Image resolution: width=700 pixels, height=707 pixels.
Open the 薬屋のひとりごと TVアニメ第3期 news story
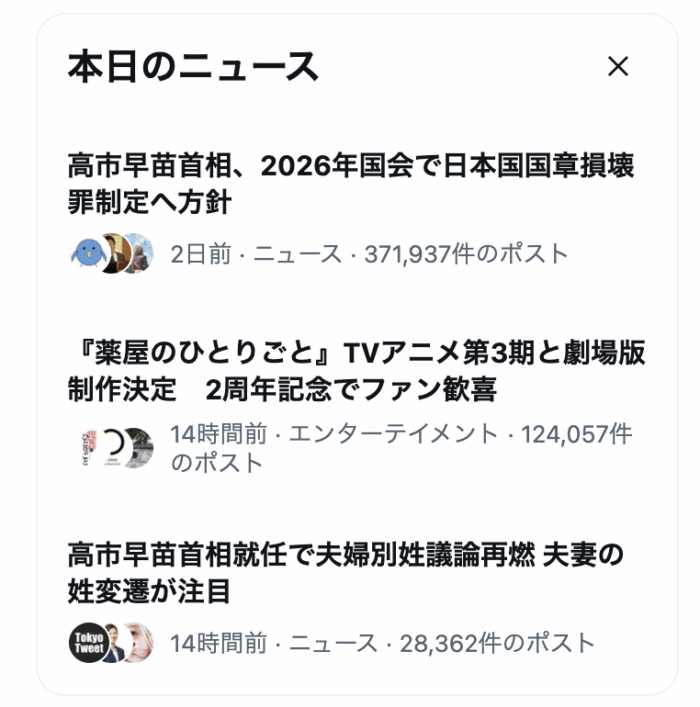click(x=356, y=371)
